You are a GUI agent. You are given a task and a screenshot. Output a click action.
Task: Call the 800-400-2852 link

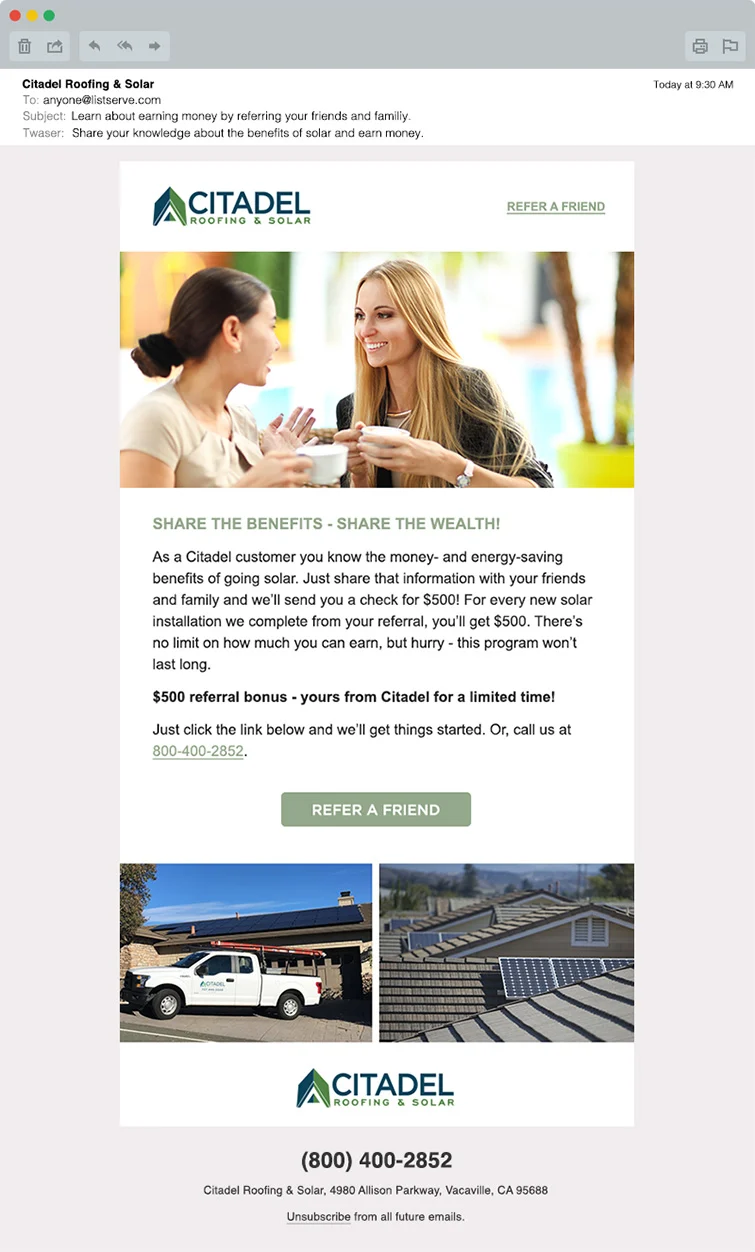coord(198,751)
